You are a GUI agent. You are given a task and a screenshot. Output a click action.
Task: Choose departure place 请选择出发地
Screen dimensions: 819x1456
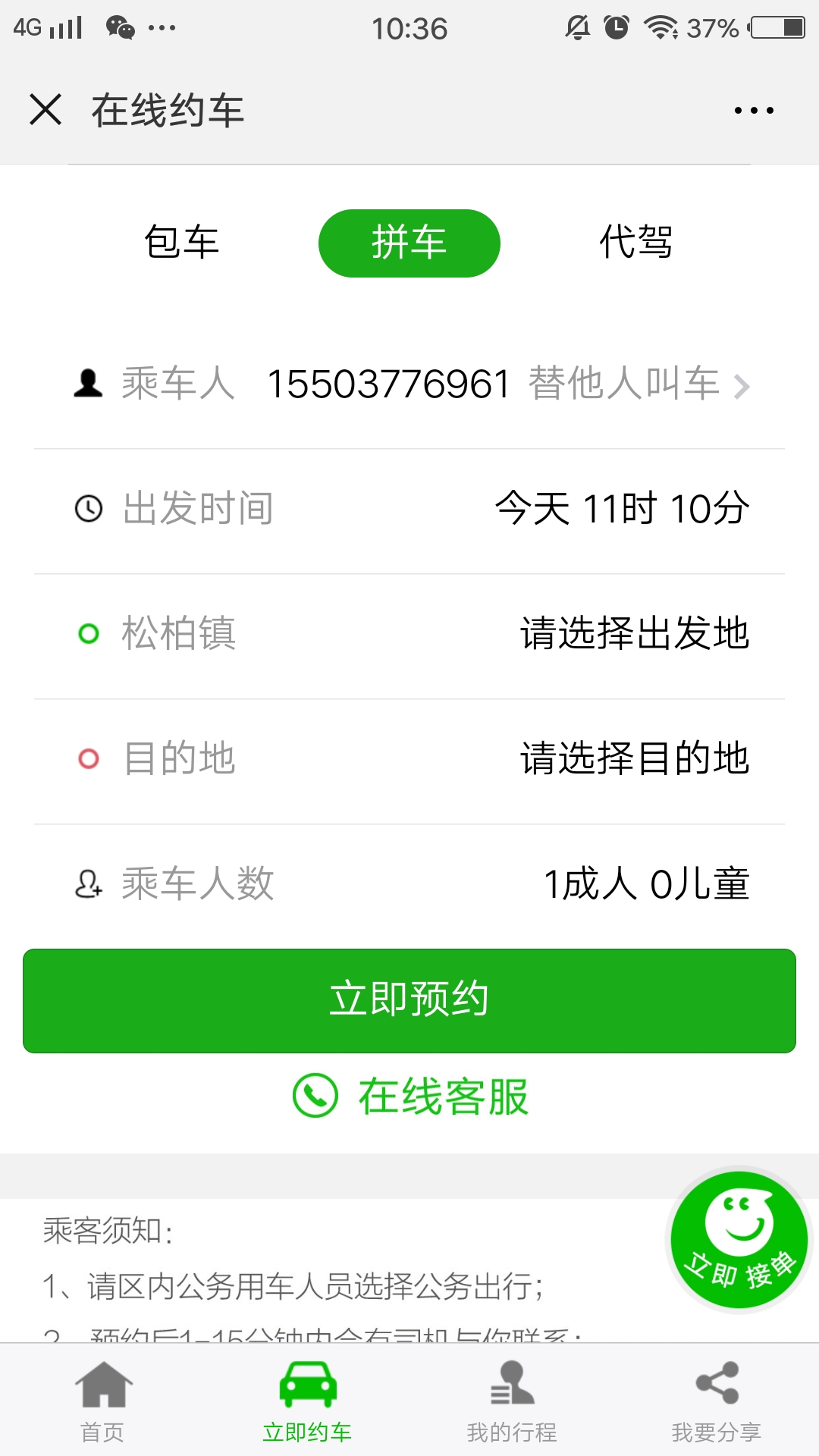(x=634, y=633)
